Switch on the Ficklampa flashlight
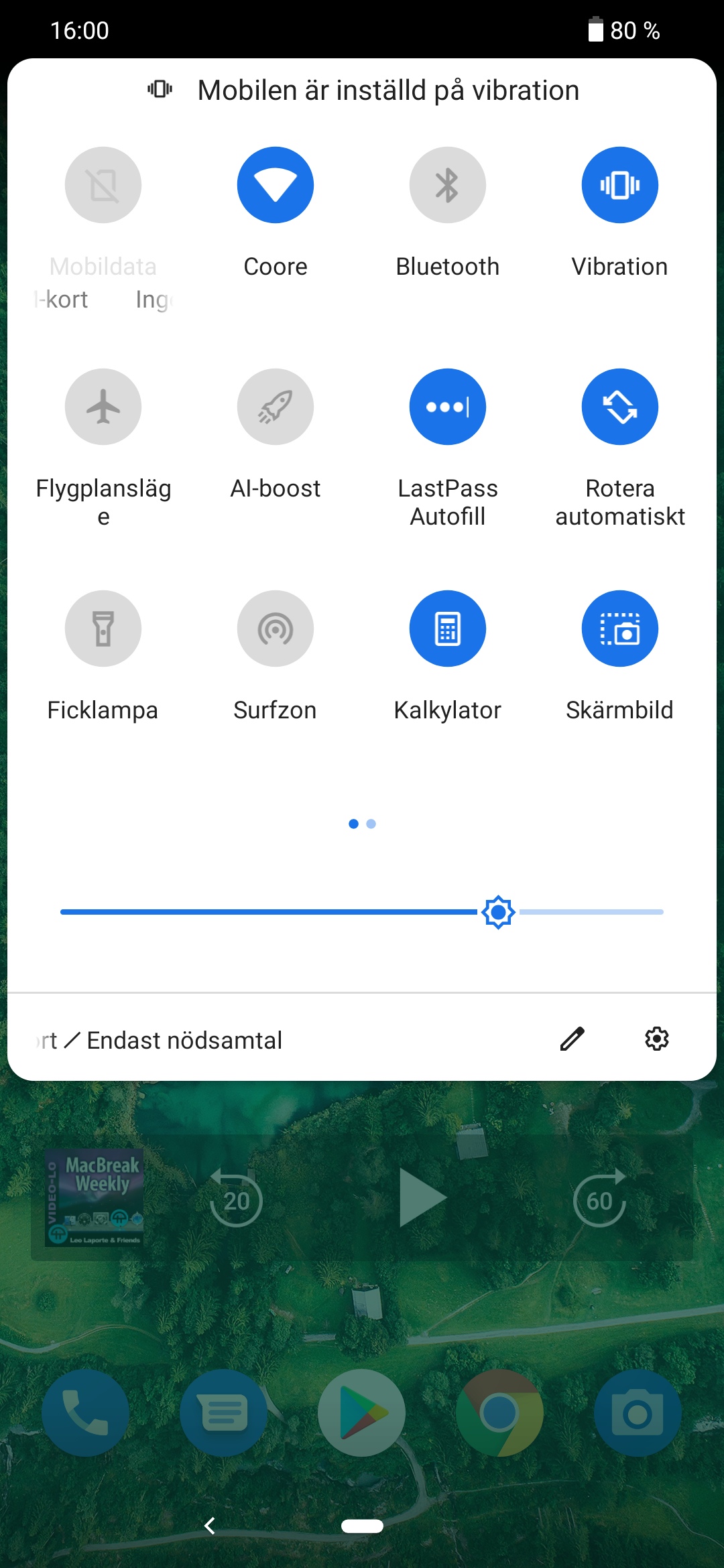This screenshot has height=1568, width=724. click(x=103, y=629)
